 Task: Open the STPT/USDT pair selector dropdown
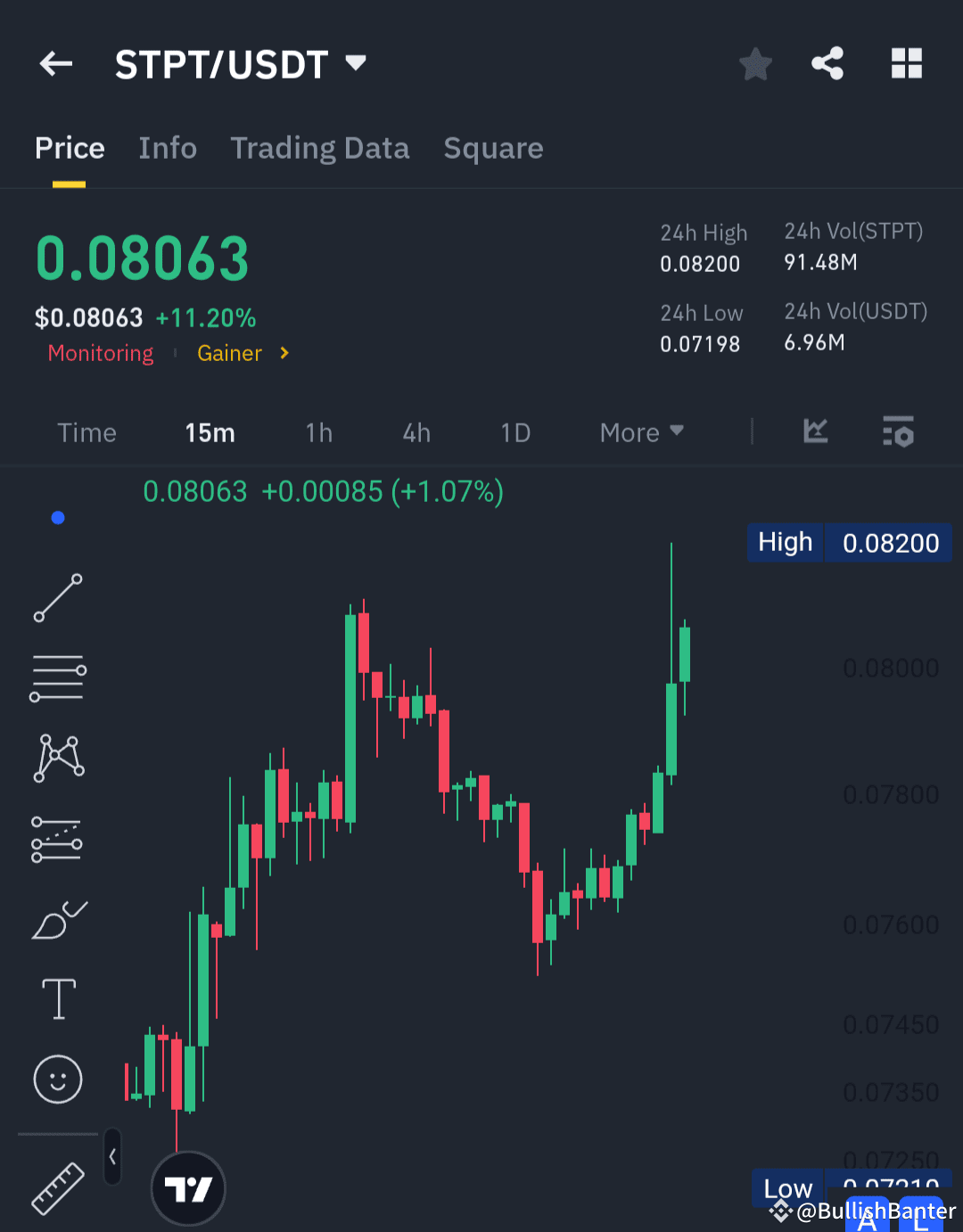(355, 63)
